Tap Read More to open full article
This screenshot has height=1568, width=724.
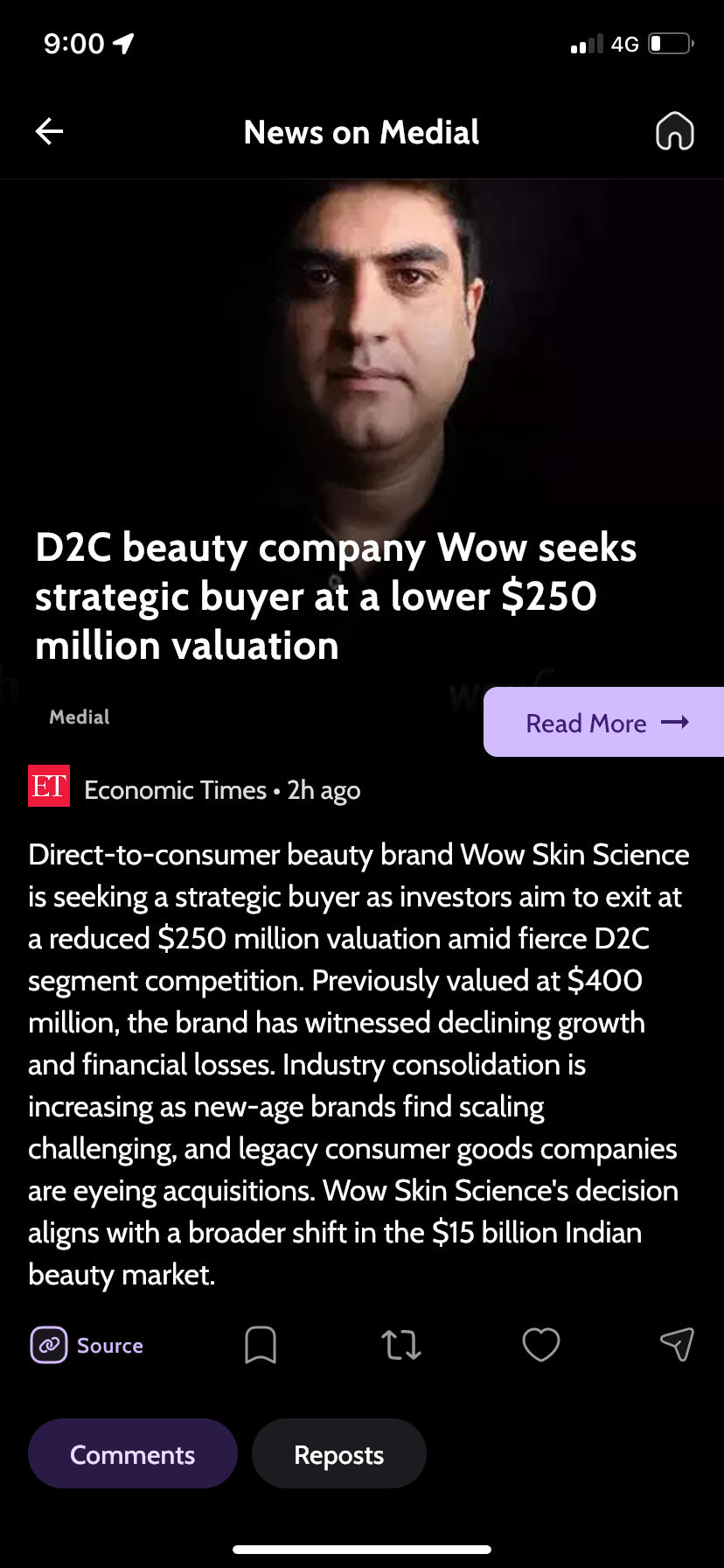click(605, 723)
